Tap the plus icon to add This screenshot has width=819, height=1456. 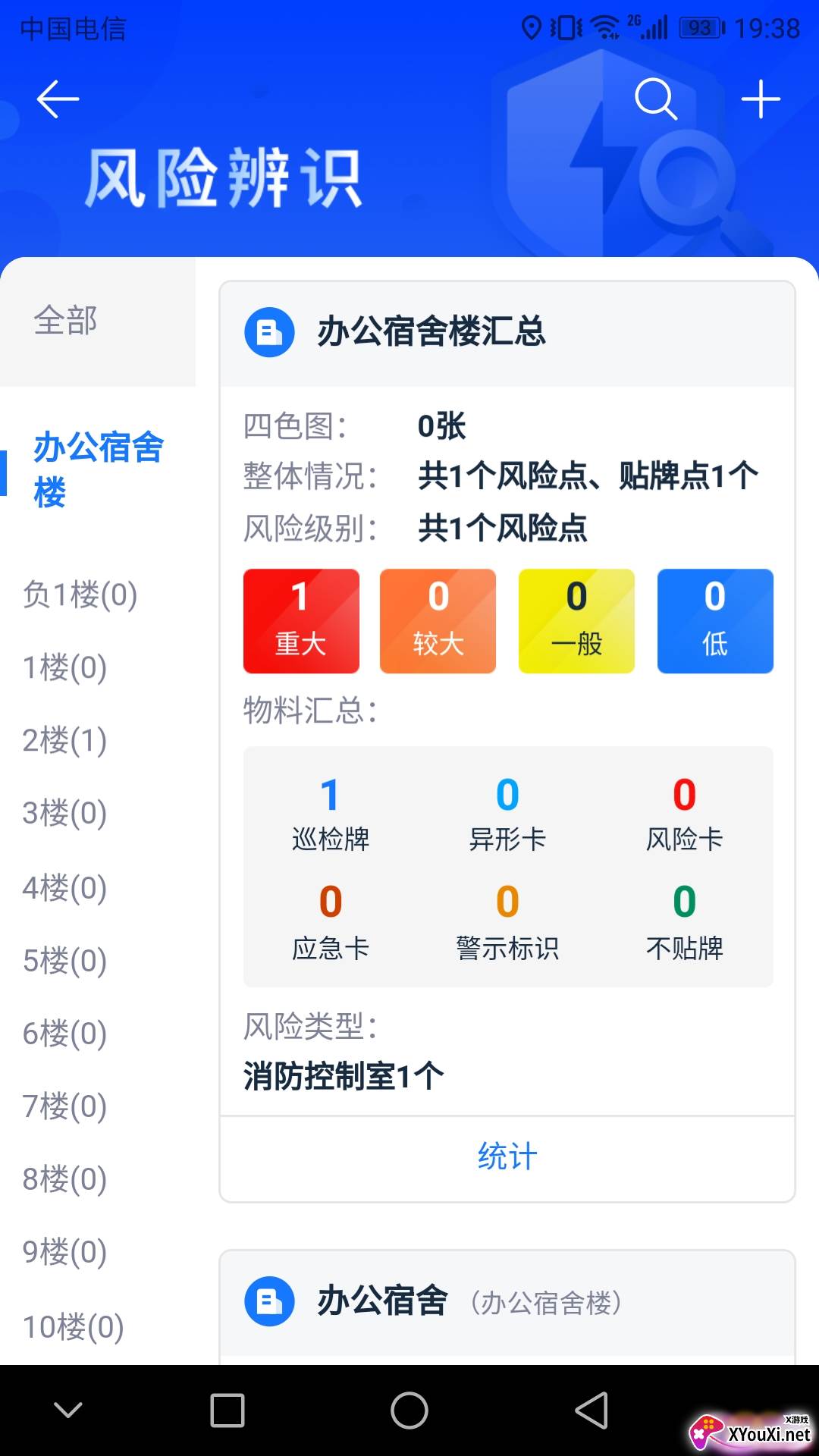[761, 99]
